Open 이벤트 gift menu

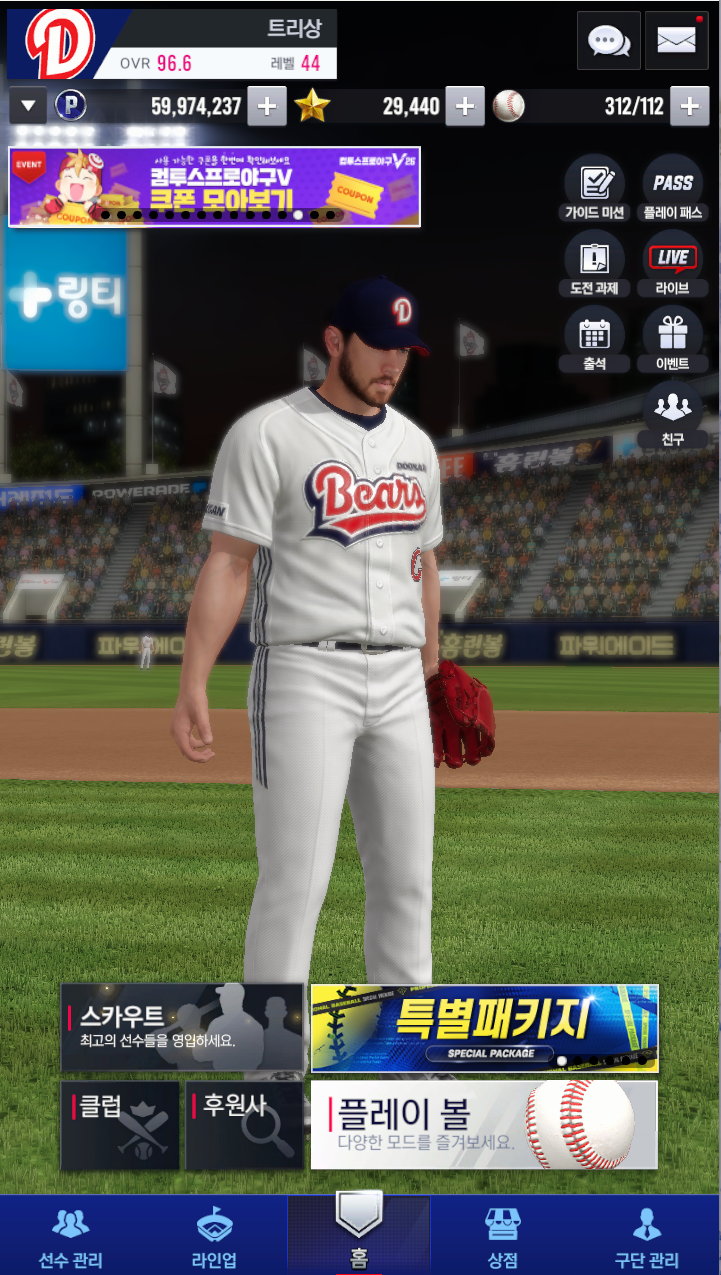(672, 340)
